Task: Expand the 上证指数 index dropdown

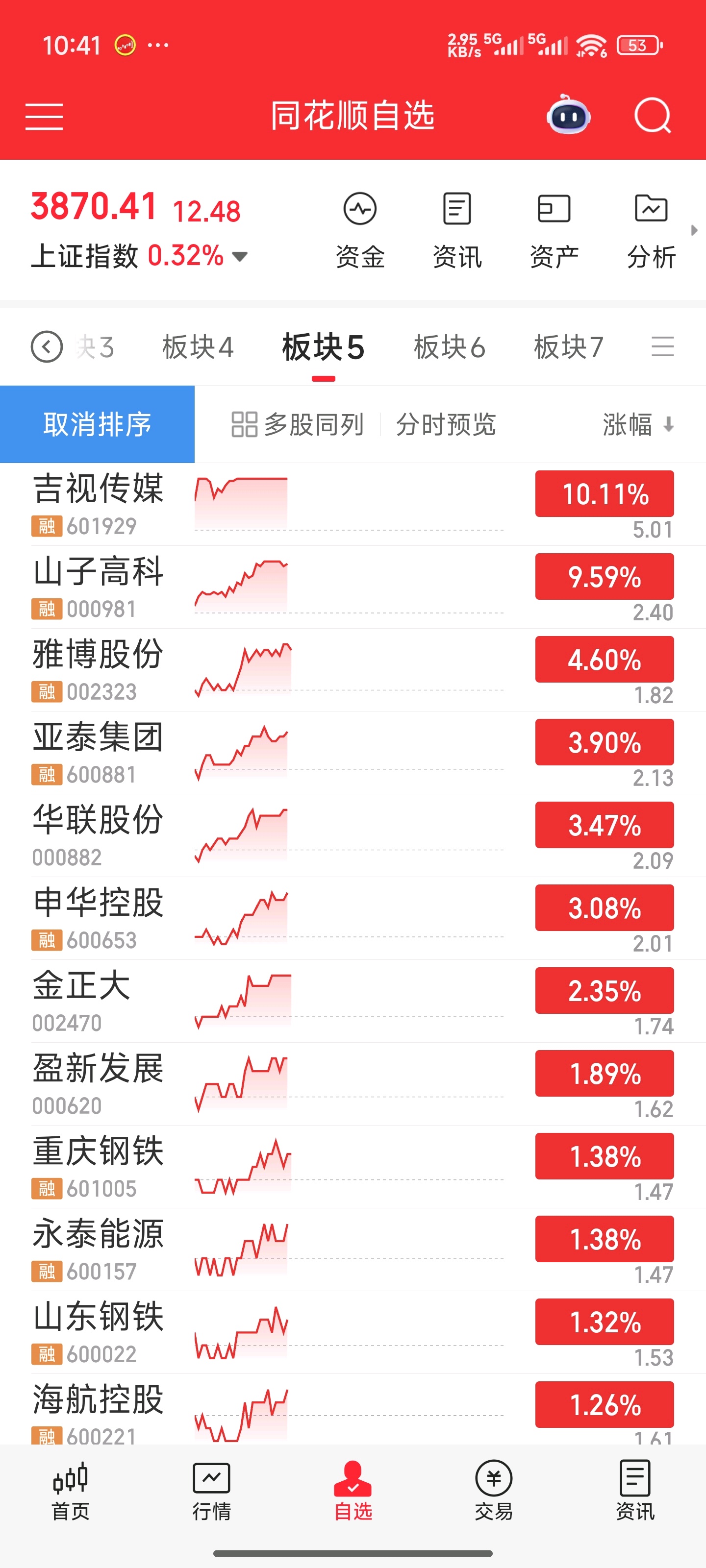Action: click(x=240, y=256)
